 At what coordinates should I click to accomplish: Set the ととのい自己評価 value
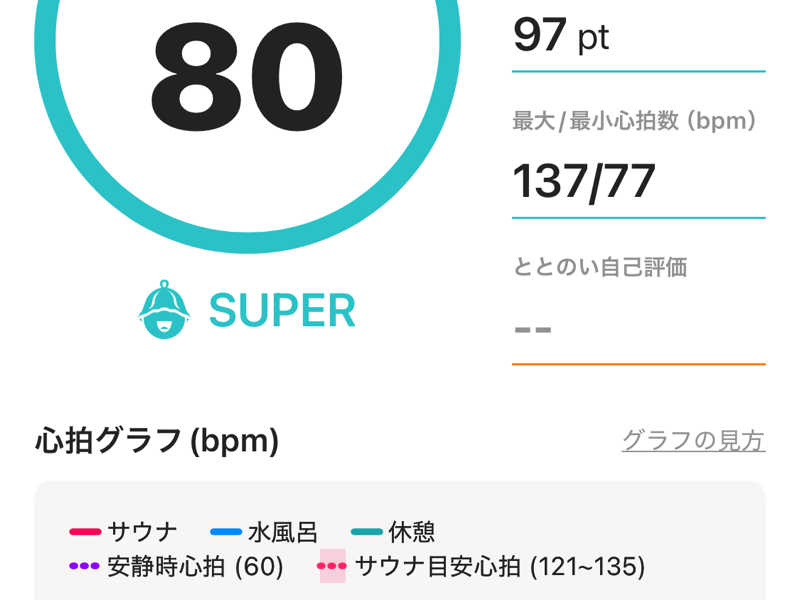coord(637,328)
